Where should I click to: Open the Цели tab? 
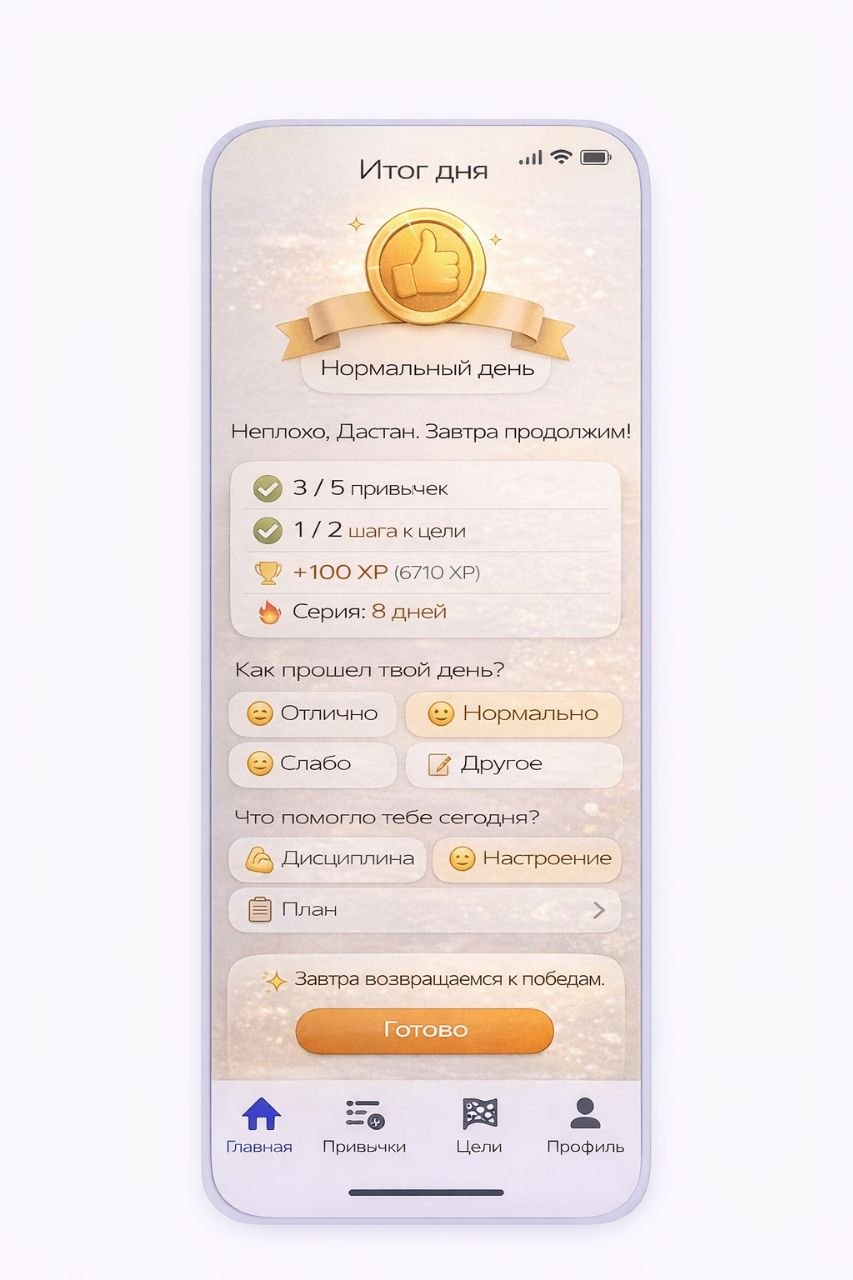click(x=479, y=1126)
